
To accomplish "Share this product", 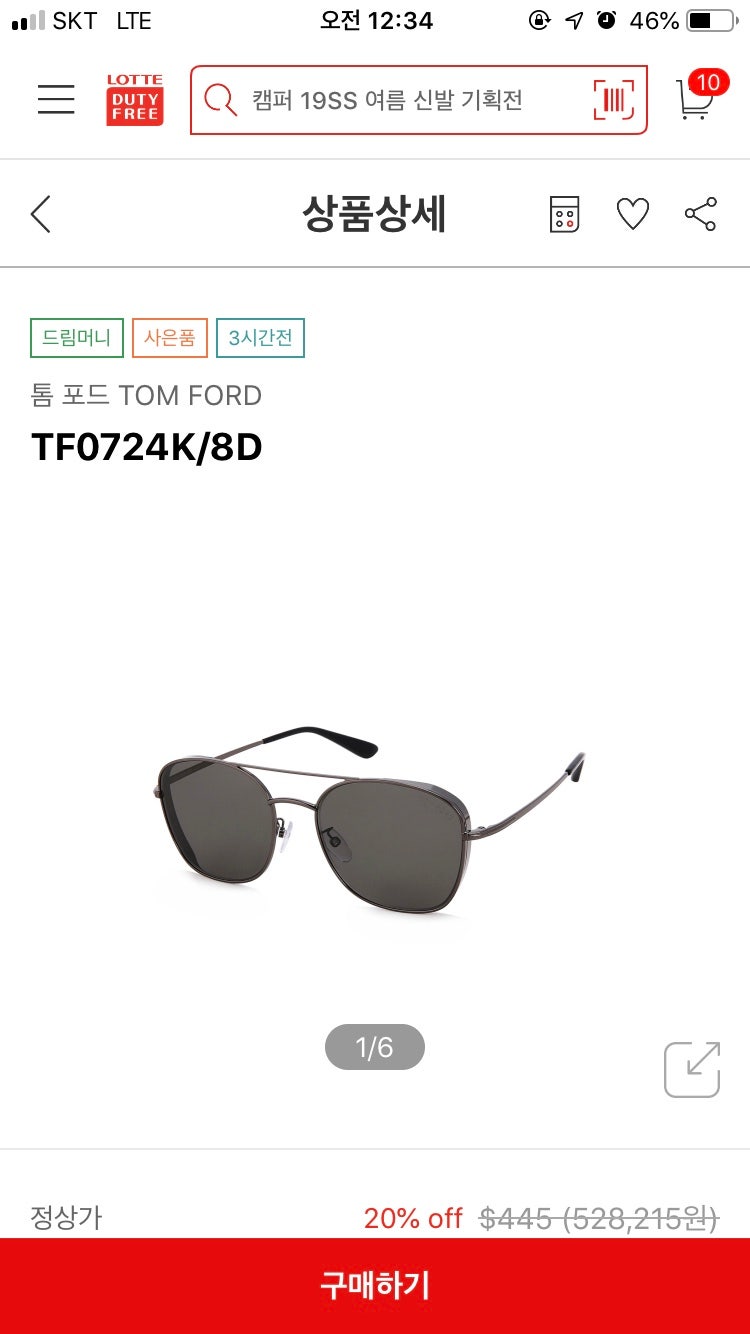I will (700, 214).
